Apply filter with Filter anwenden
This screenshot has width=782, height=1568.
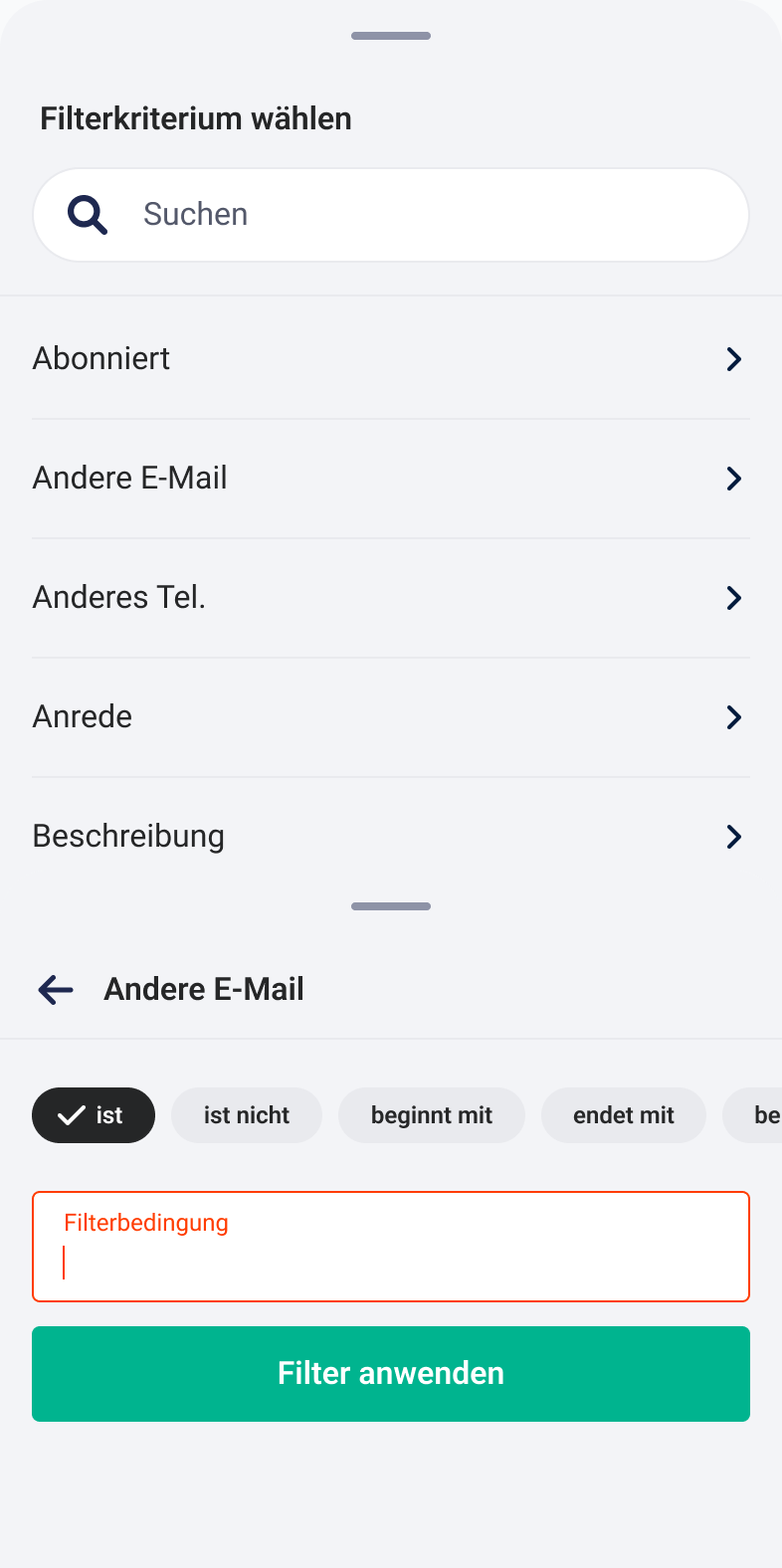pyautogui.click(x=390, y=1374)
